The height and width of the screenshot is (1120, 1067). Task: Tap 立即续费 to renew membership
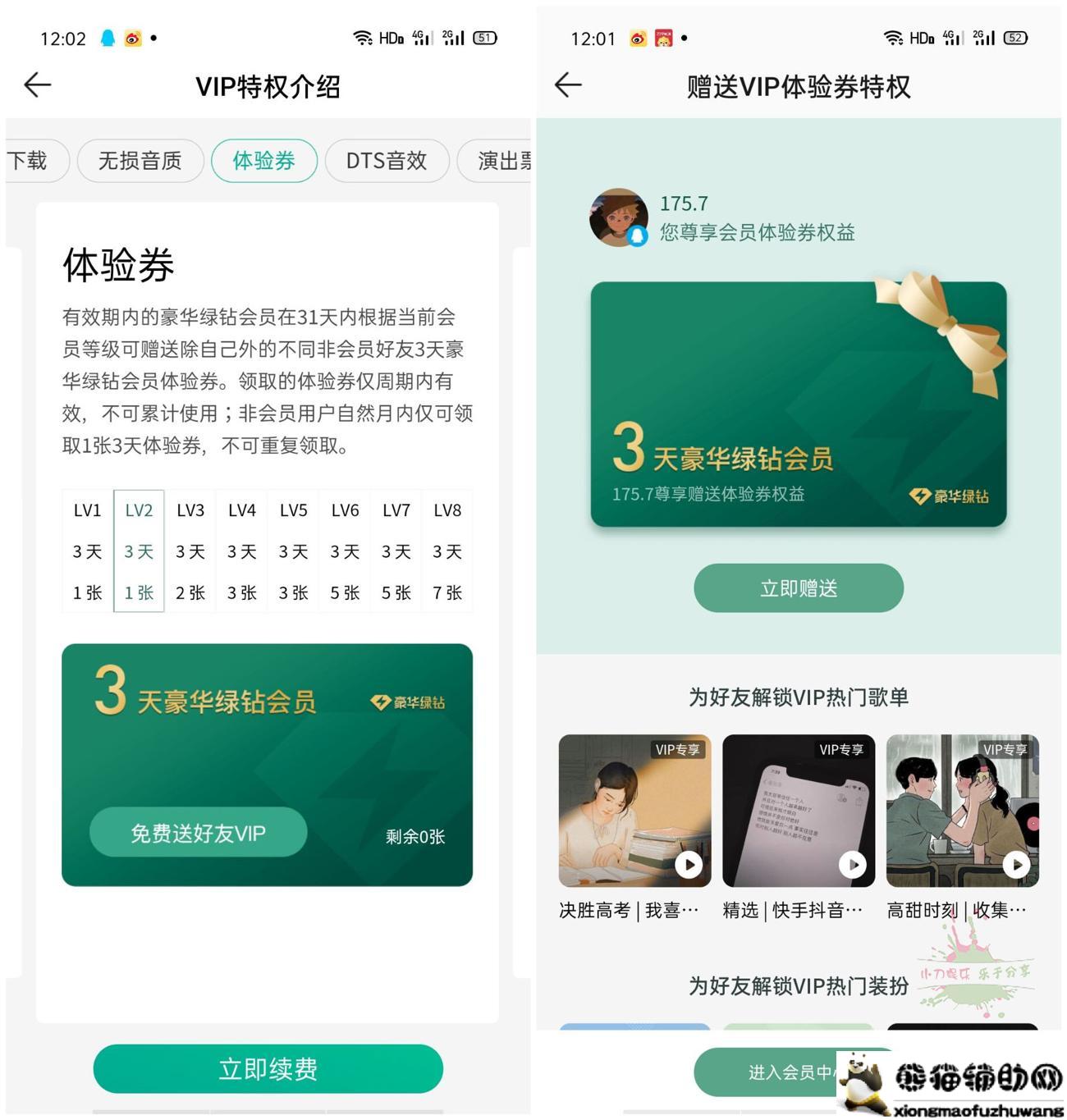coord(268,1068)
